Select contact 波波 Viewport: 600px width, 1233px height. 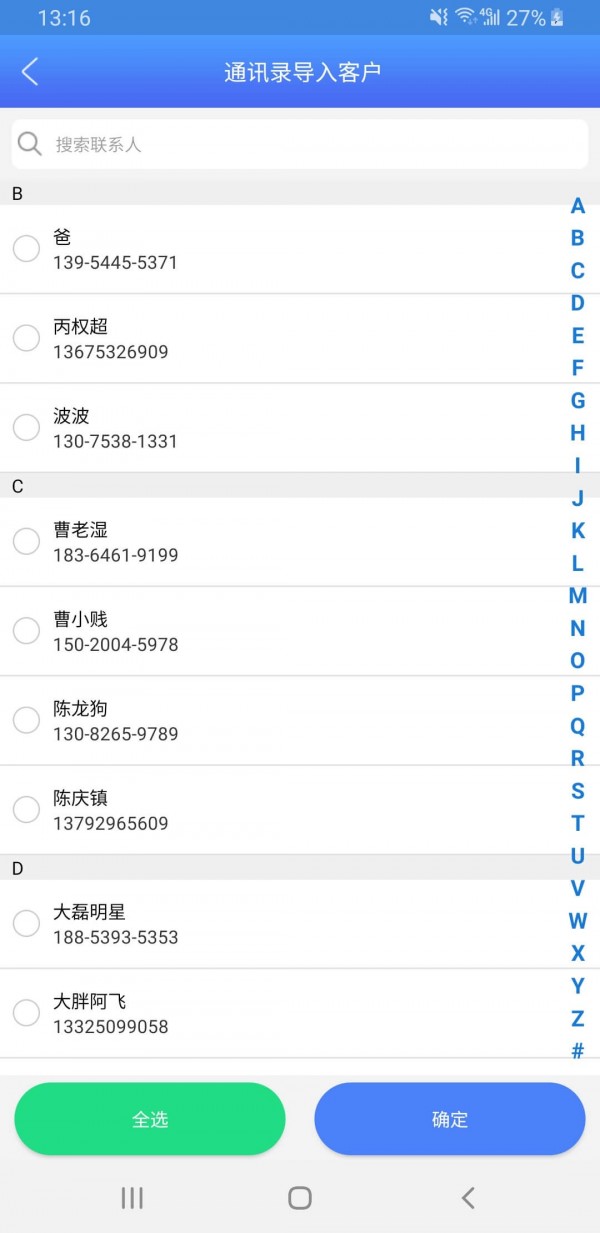(x=26, y=427)
